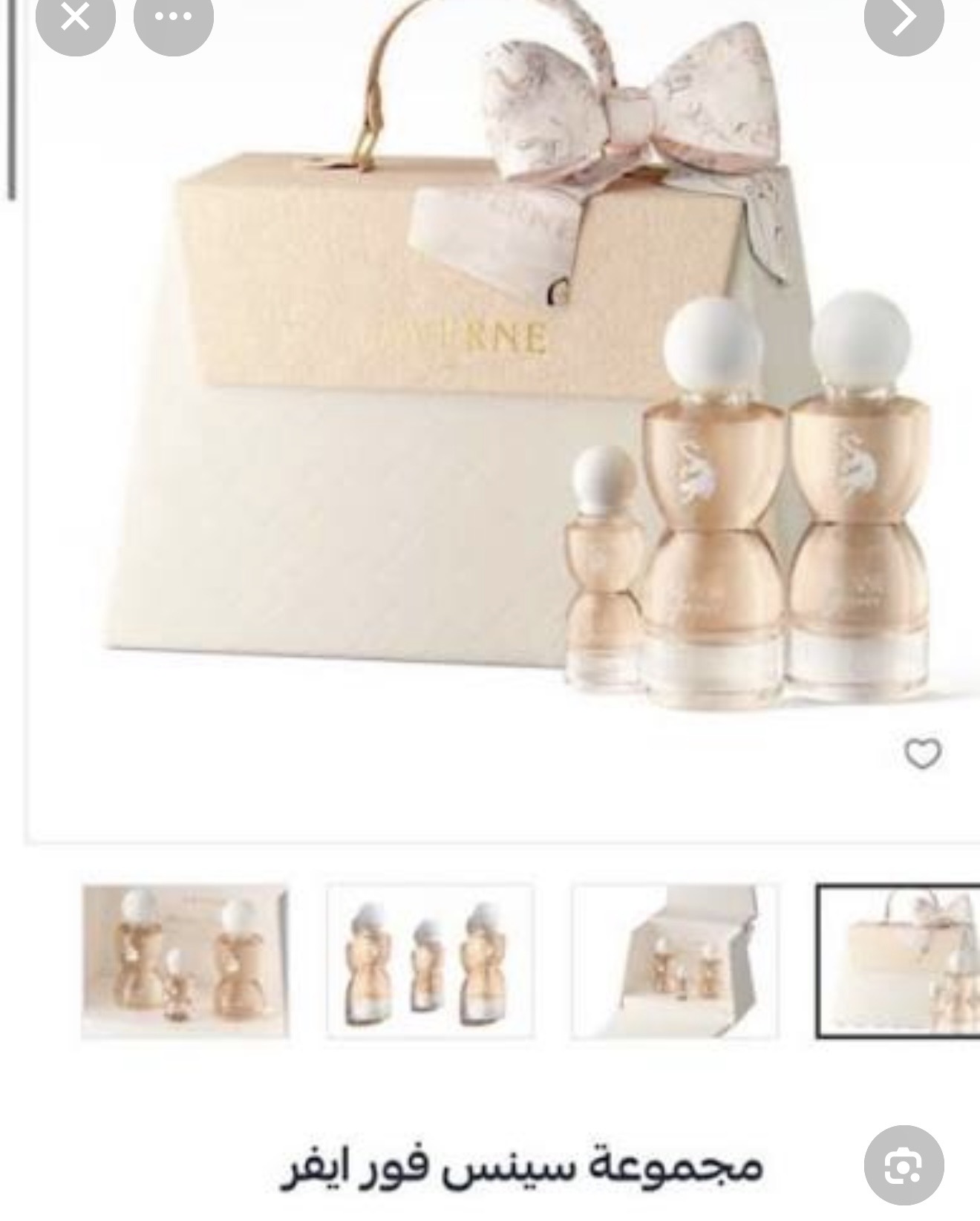The height and width of the screenshot is (1221, 980).
Task: Select the second thumbnail of perfume bottles
Action: click(430, 961)
